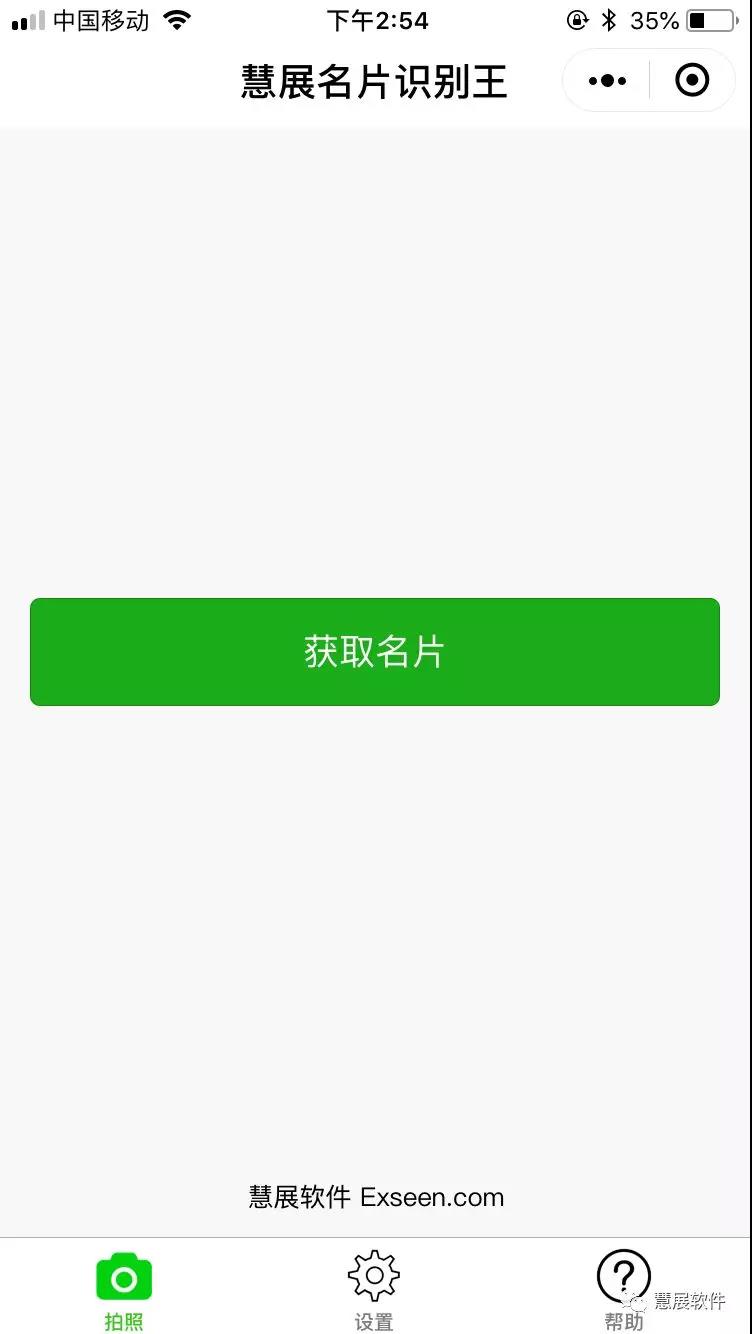752x1334 pixels.
Task: Switch to the 设置 settings tab
Action: click(x=374, y=1291)
